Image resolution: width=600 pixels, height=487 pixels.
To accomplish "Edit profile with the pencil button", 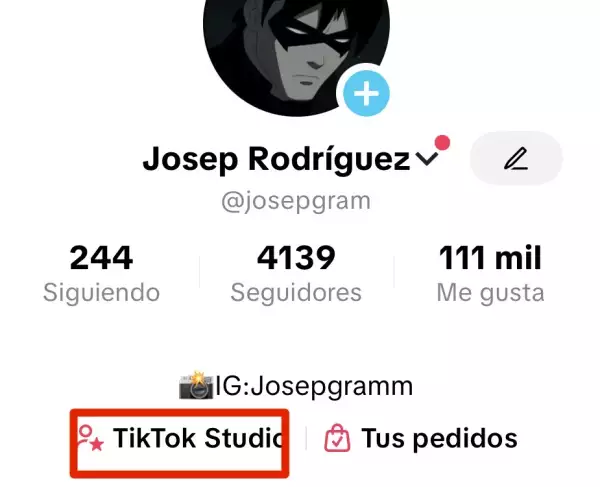I will tap(515, 158).
